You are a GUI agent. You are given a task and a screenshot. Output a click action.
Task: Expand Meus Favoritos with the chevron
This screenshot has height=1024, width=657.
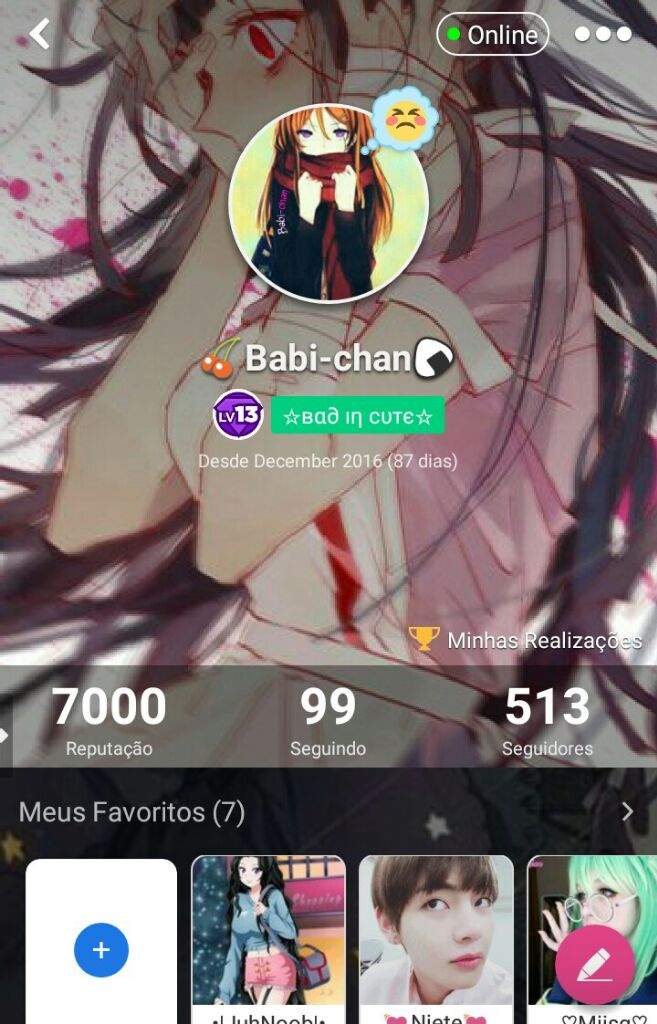(x=627, y=812)
